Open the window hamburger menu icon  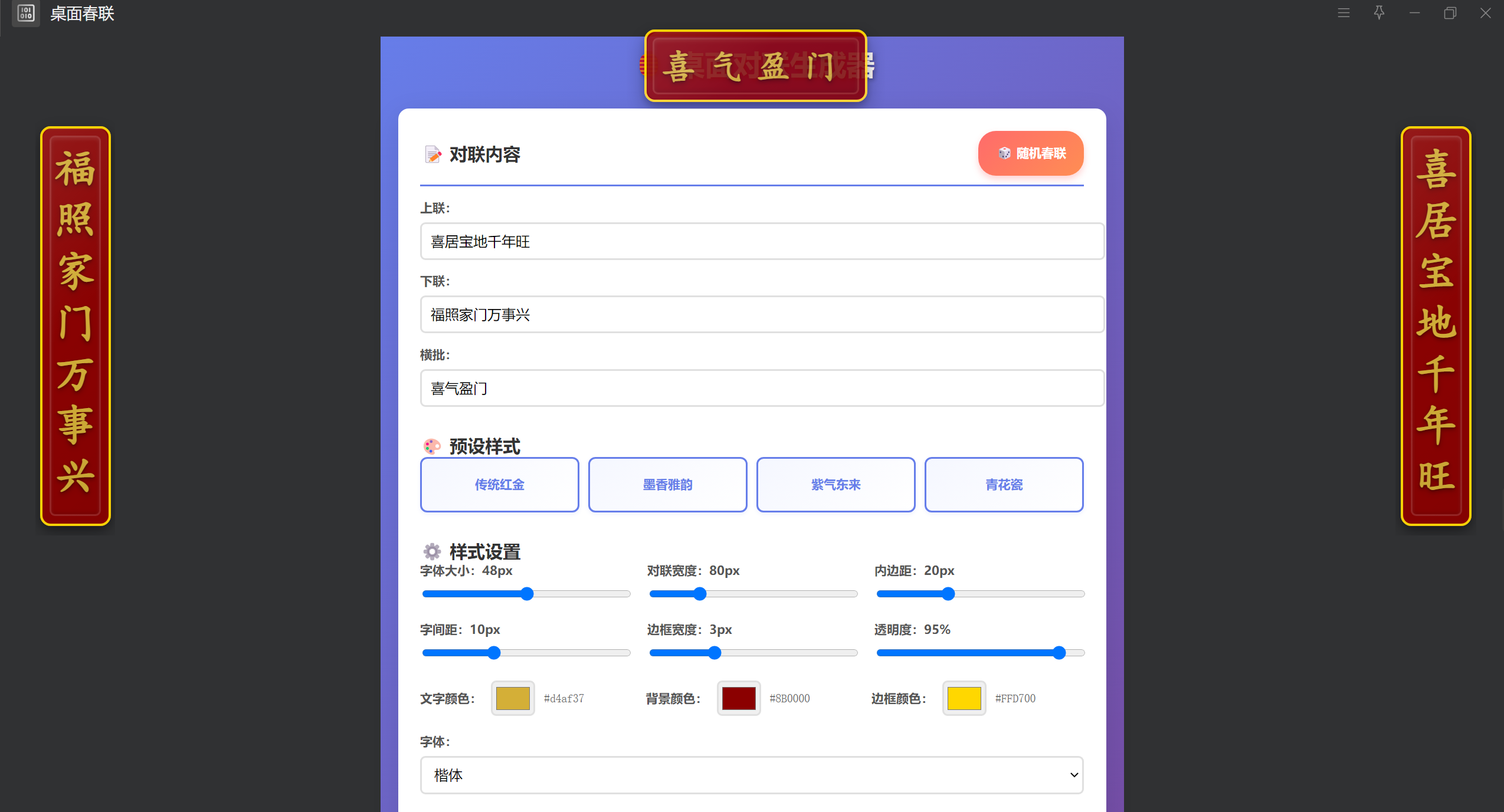pos(1344,13)
